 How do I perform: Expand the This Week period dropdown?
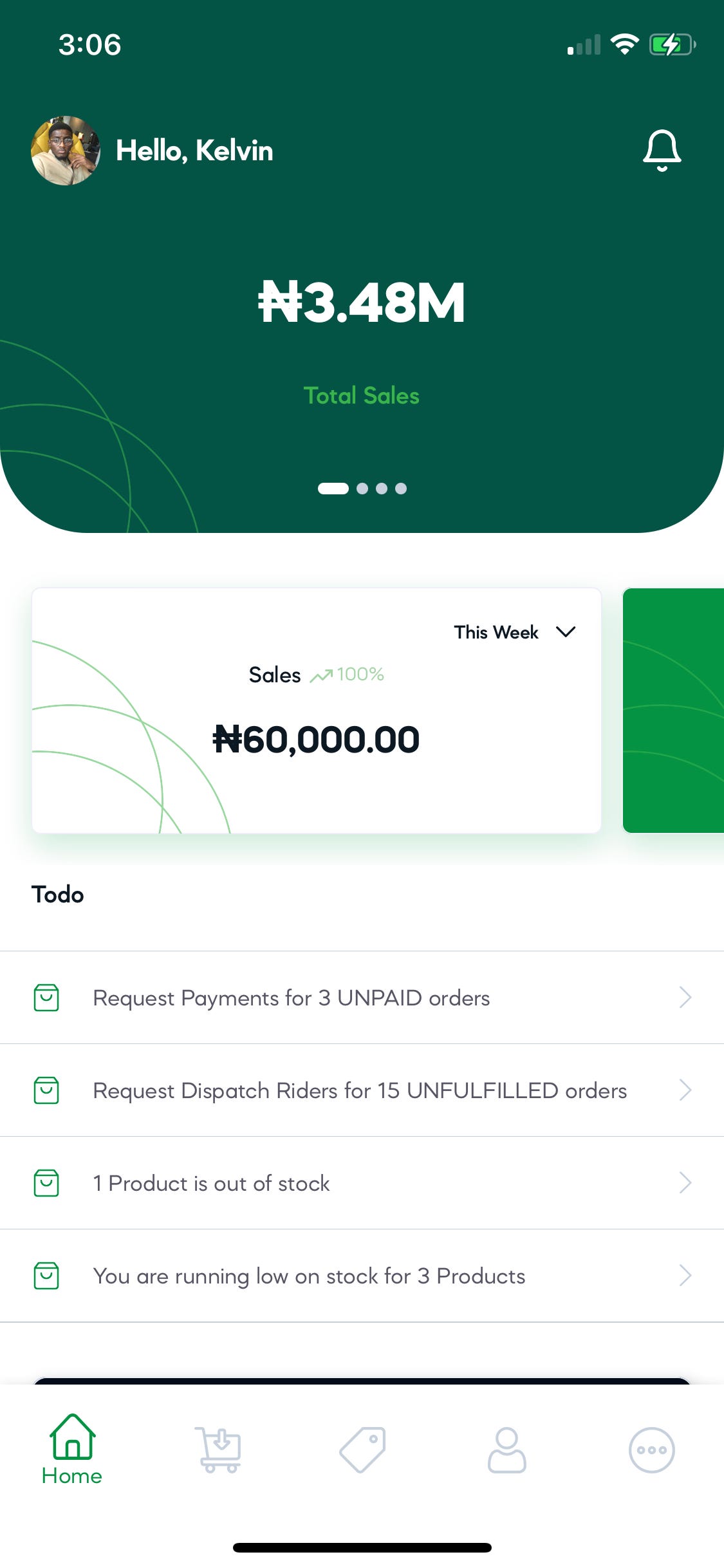point(514,632)
